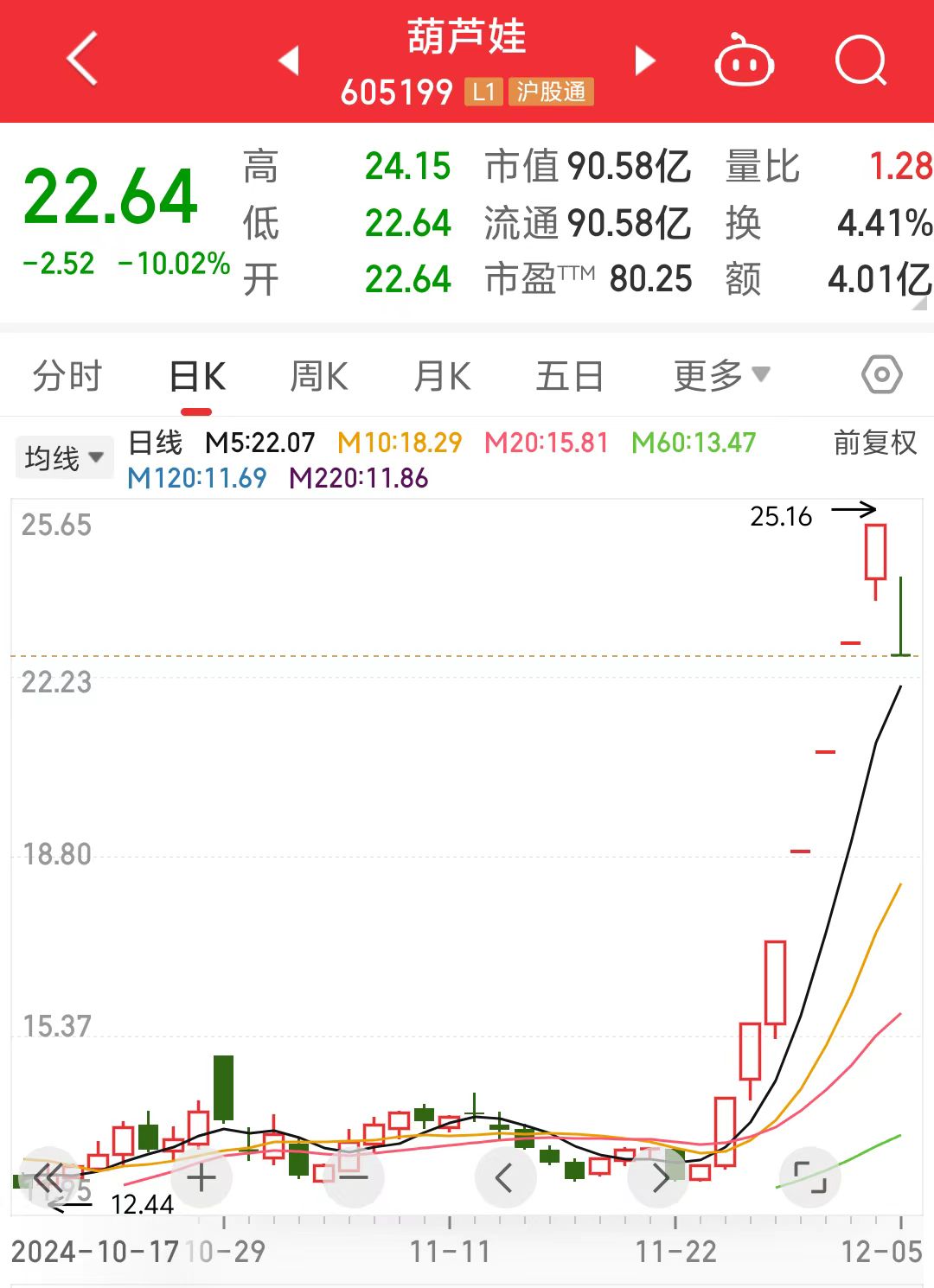
Task: Open the 五日 chart tab
Action: (569, 377)
